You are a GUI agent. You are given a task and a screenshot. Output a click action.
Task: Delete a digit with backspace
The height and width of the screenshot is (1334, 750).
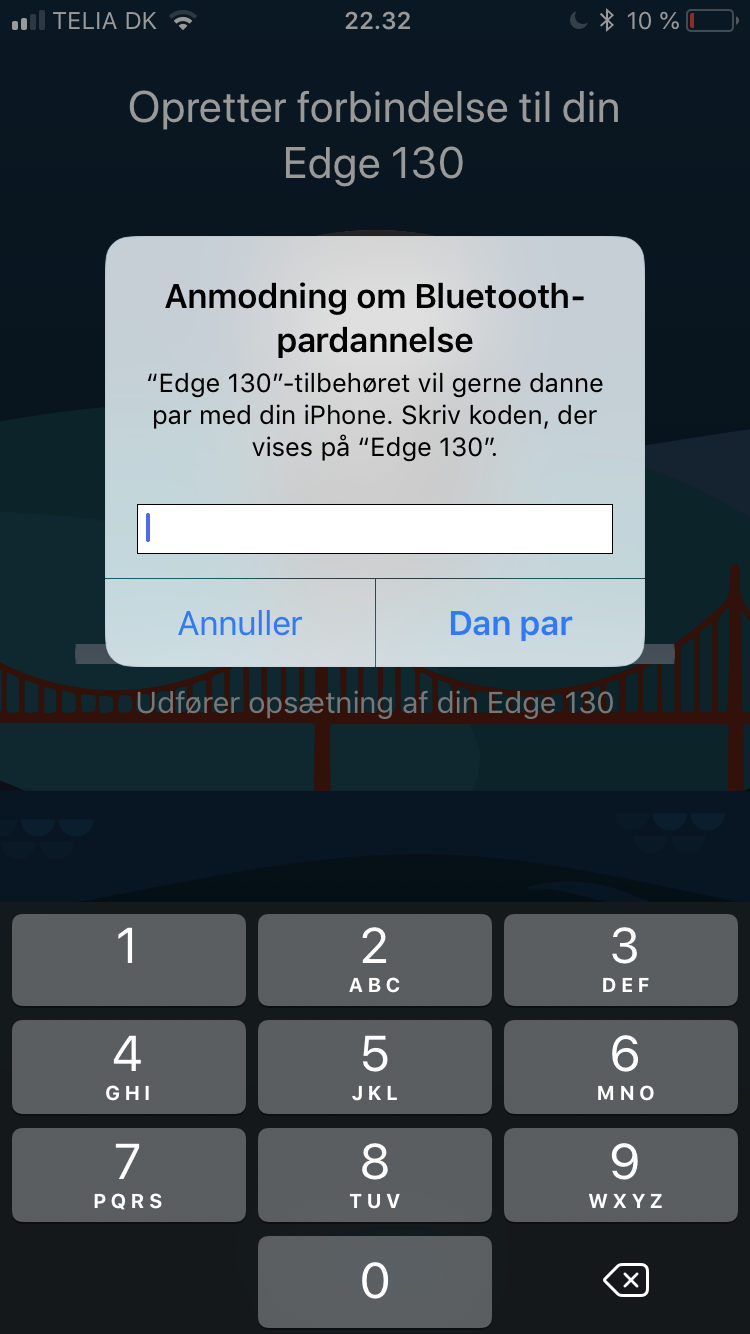point(626,1280)
